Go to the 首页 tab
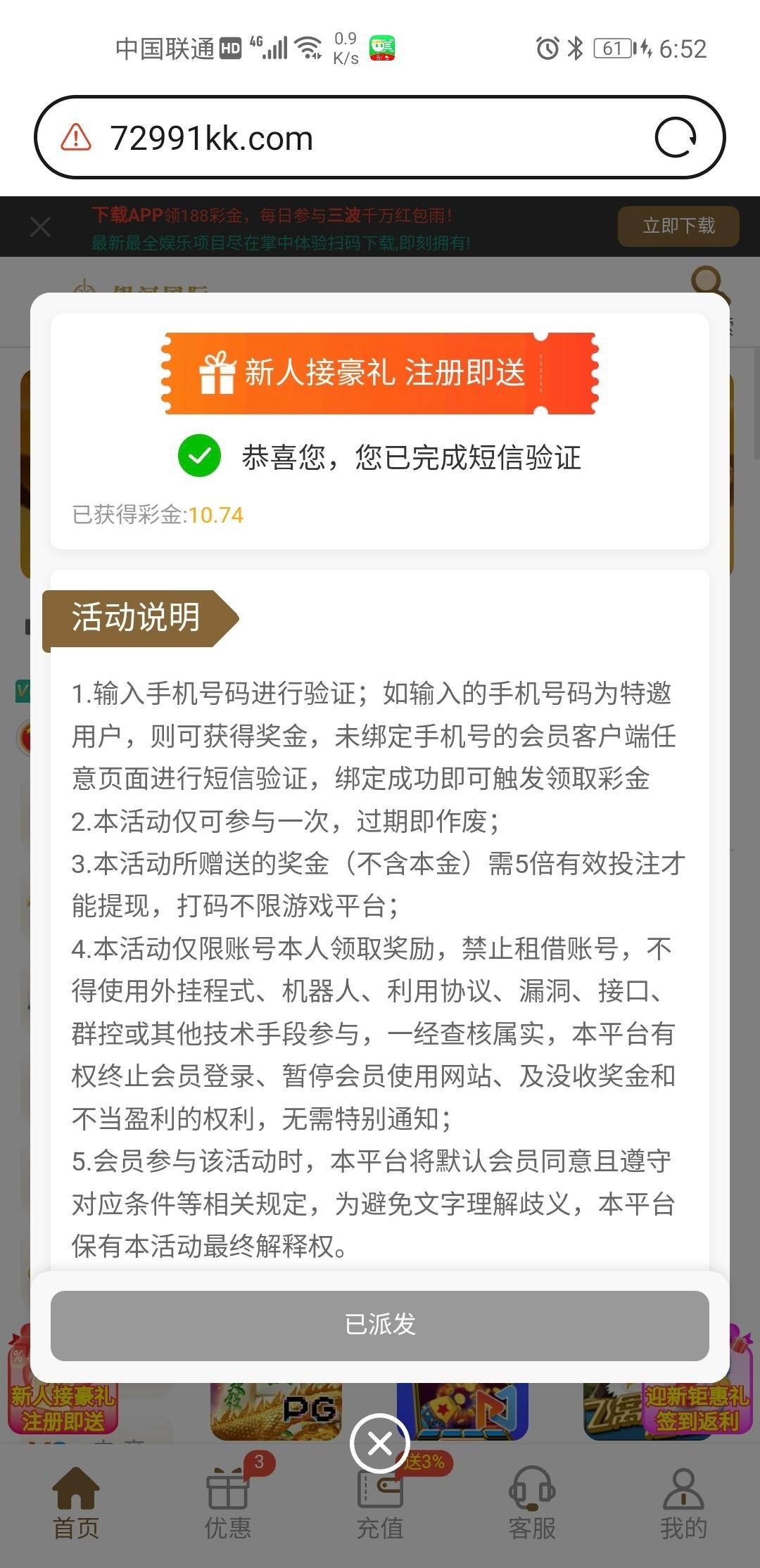This screenshot has width=760, height=1568. coord(76,1503)
